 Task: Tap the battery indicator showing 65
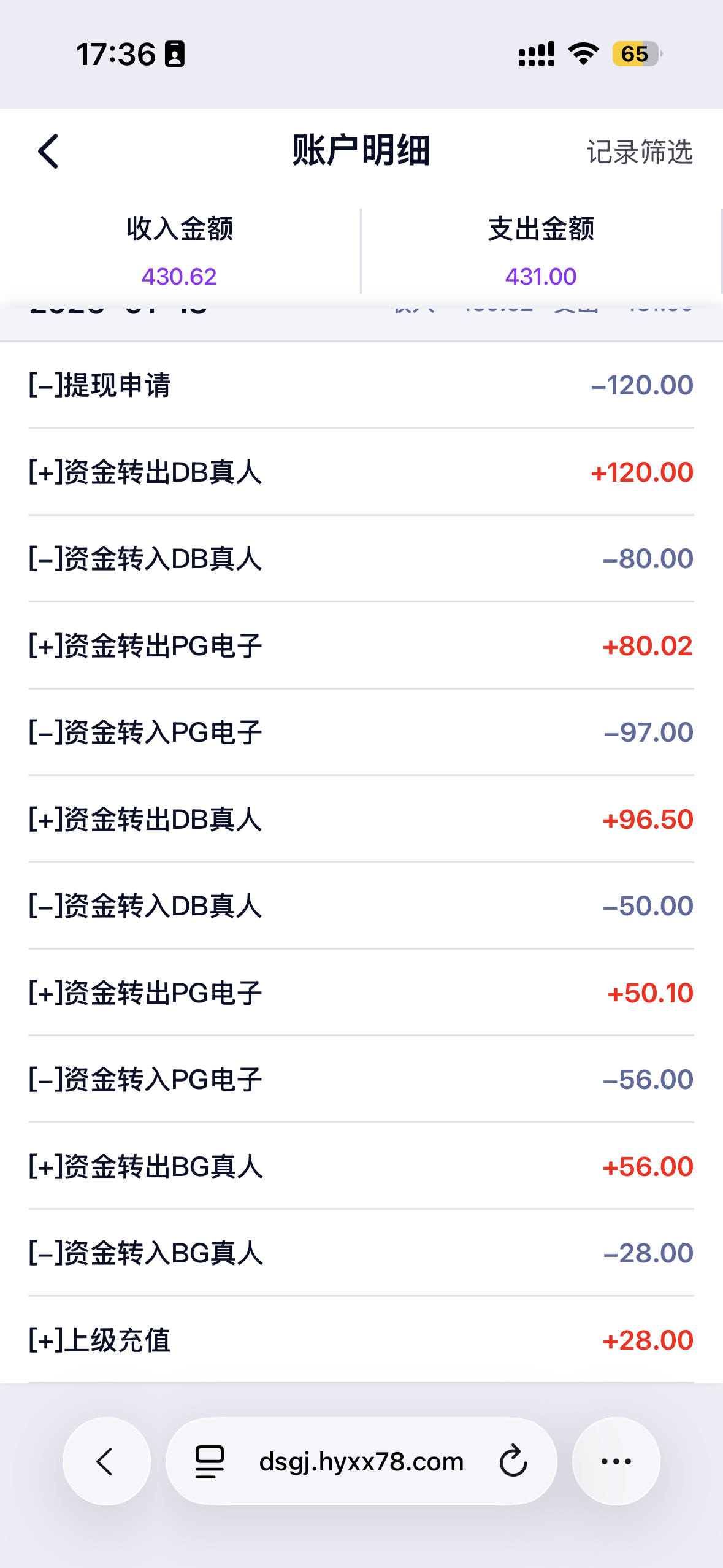click(635, 55)
